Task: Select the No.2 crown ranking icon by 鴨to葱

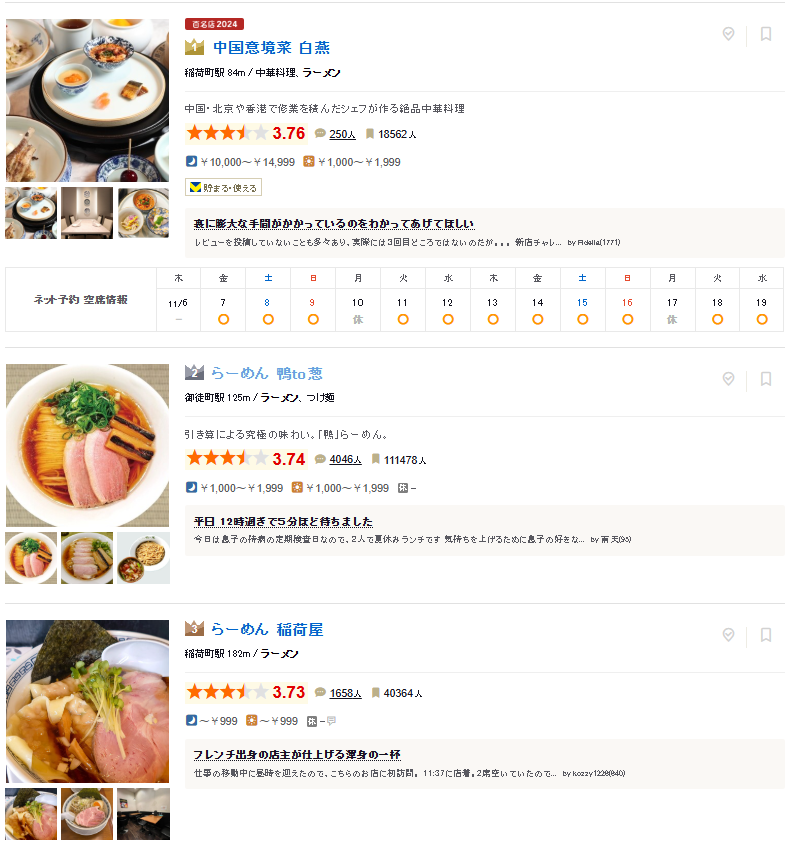Action: click(x=193, y=370)
